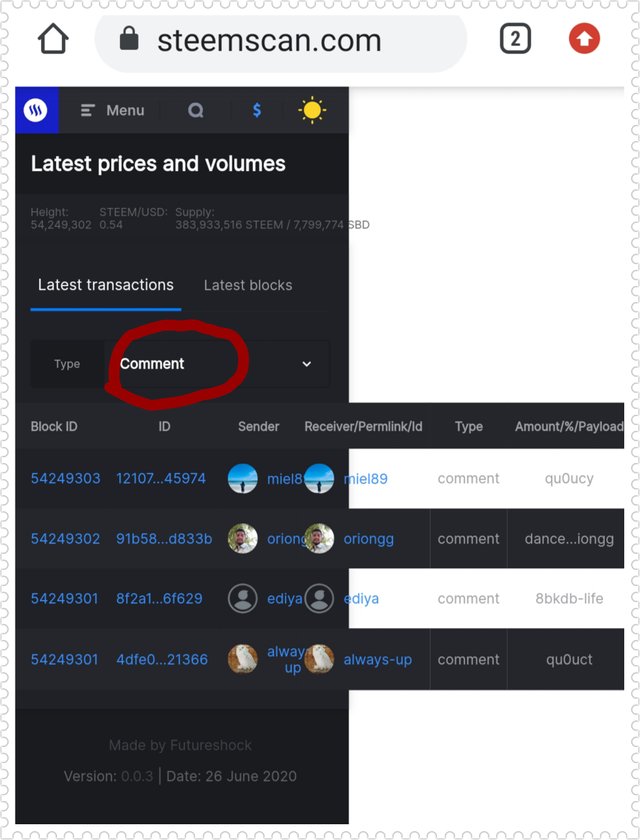Screen dimensions: 640x840
Task: Open block ID 54249303
Action: 65,478
